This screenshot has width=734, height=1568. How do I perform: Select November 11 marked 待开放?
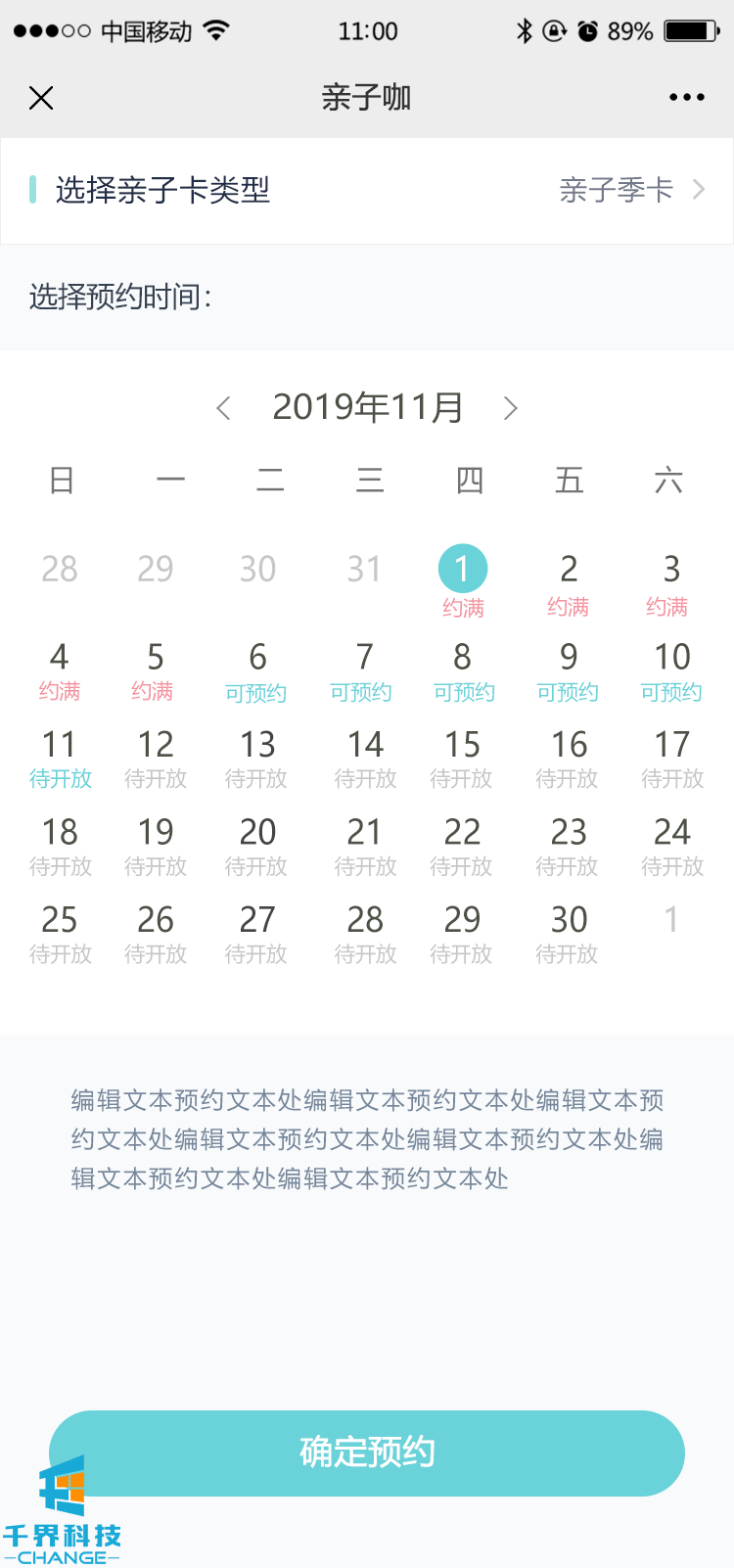coord(60,759)
